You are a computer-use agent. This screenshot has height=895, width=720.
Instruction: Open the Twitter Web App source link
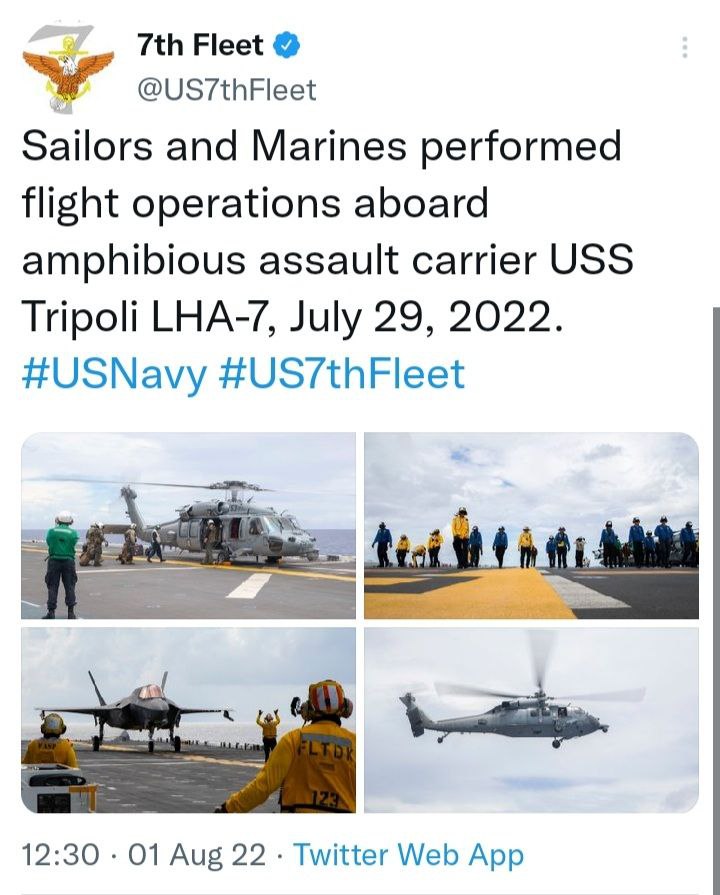point(408,855)
